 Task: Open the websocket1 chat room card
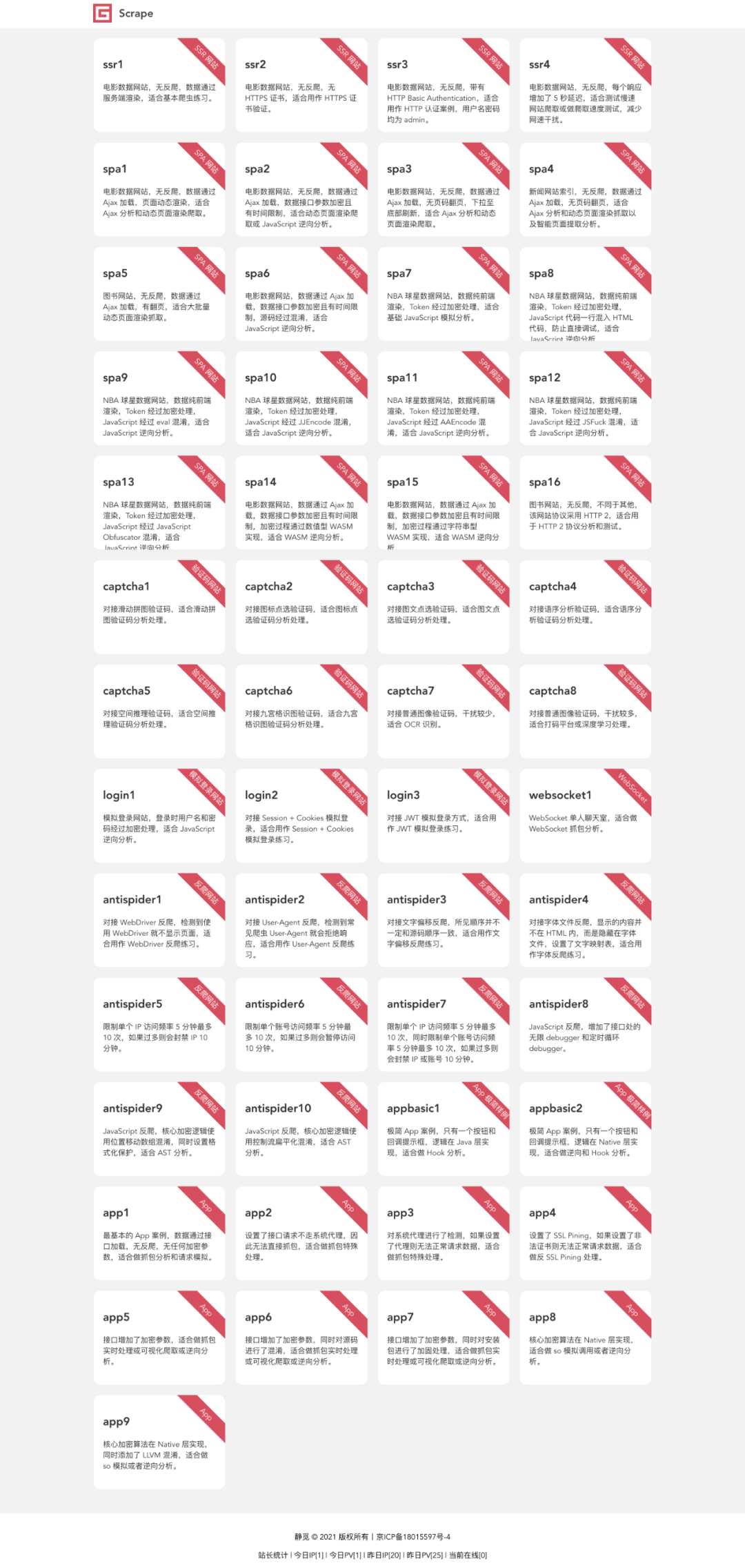click(x=585, y=815)
